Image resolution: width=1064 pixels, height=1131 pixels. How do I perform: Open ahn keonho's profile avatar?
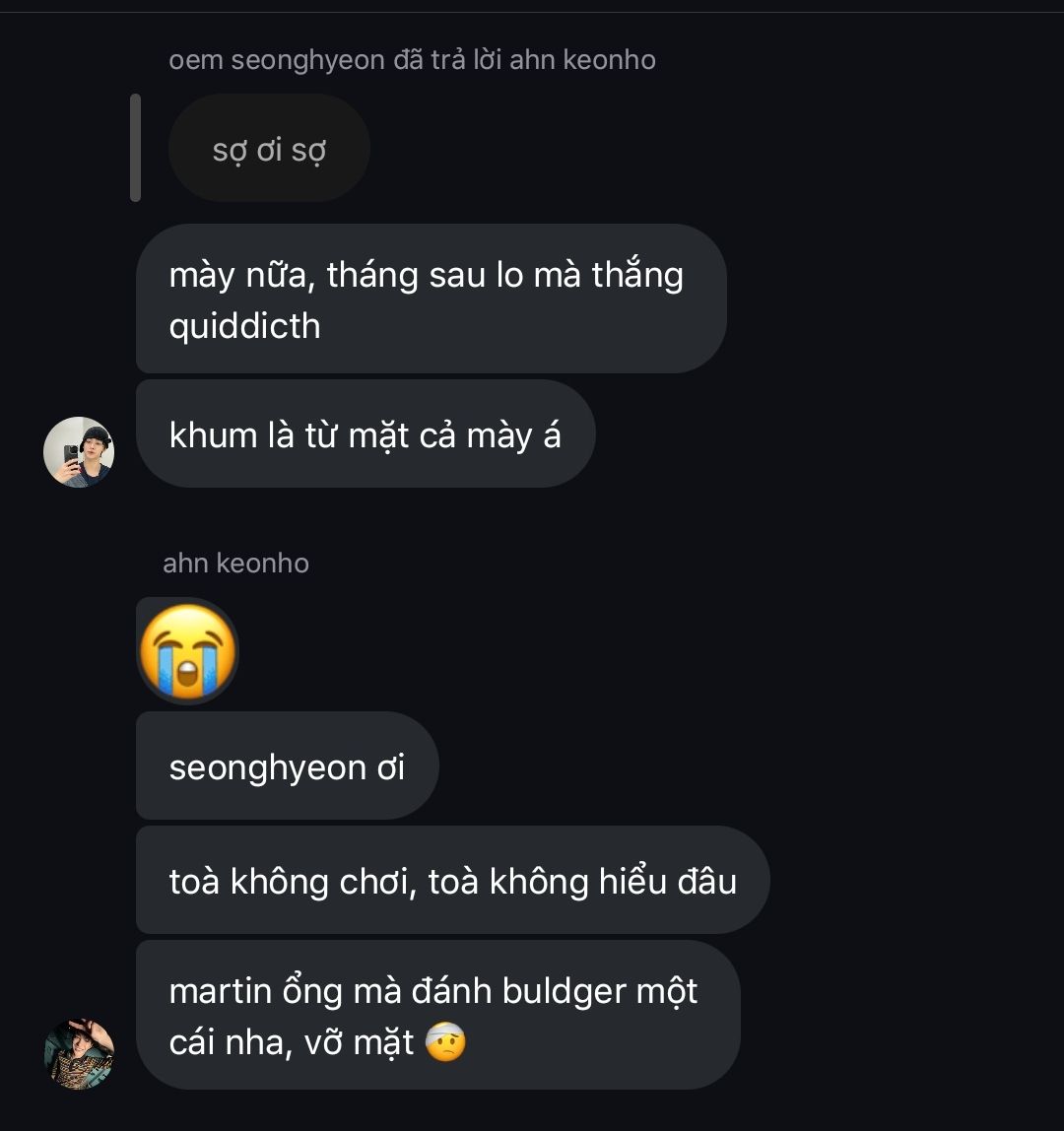tap(79, 1053)
